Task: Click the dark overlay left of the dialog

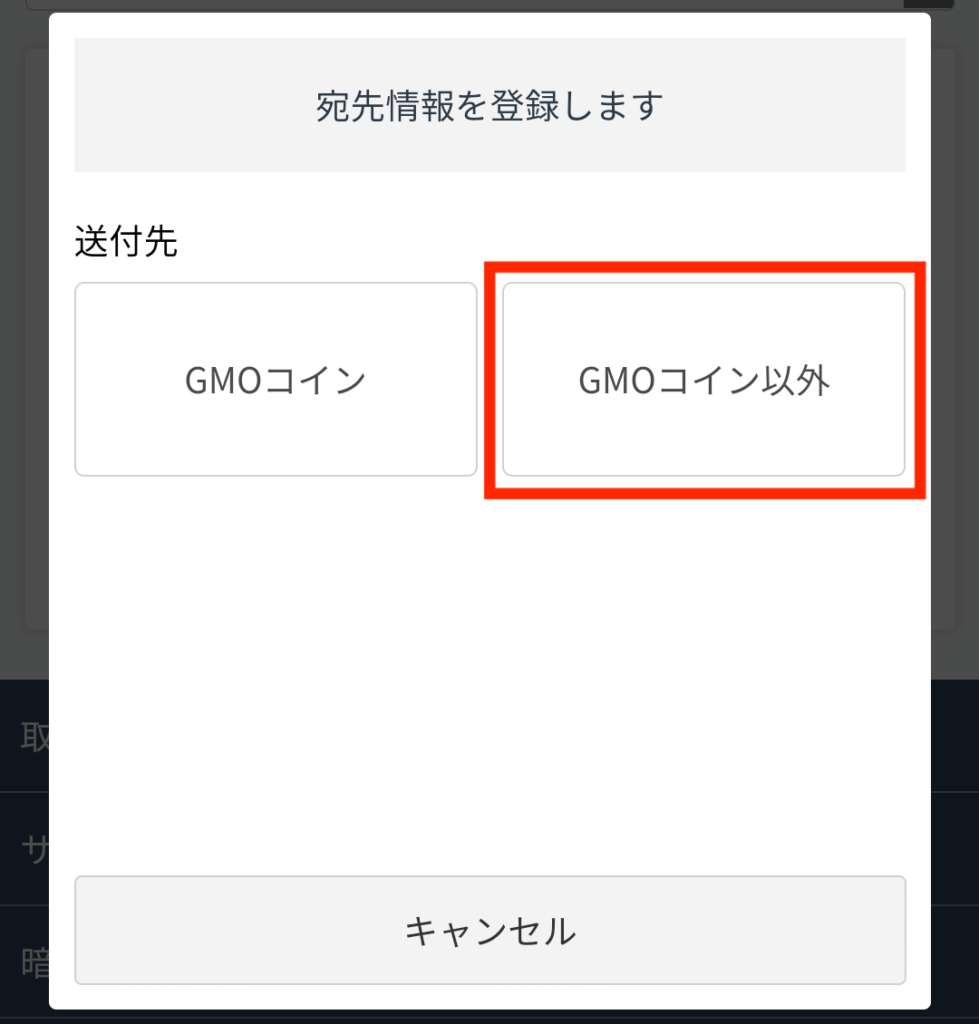Action: click(x=25, y=400)
